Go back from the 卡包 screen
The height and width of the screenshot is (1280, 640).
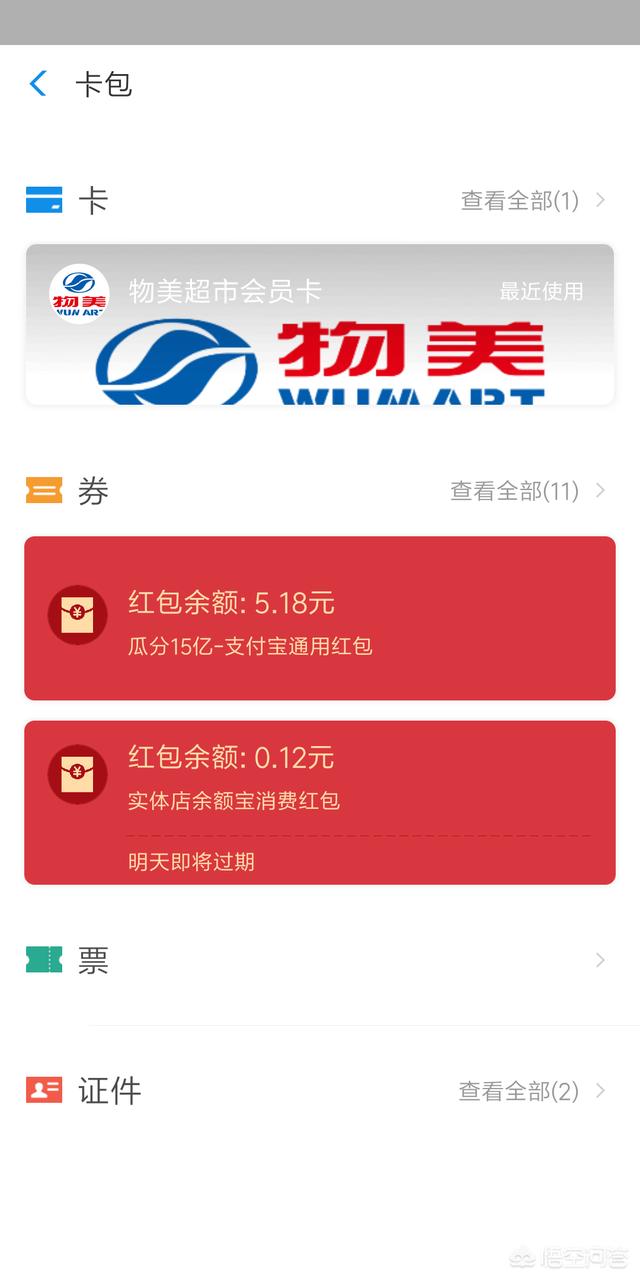[38, 83]
